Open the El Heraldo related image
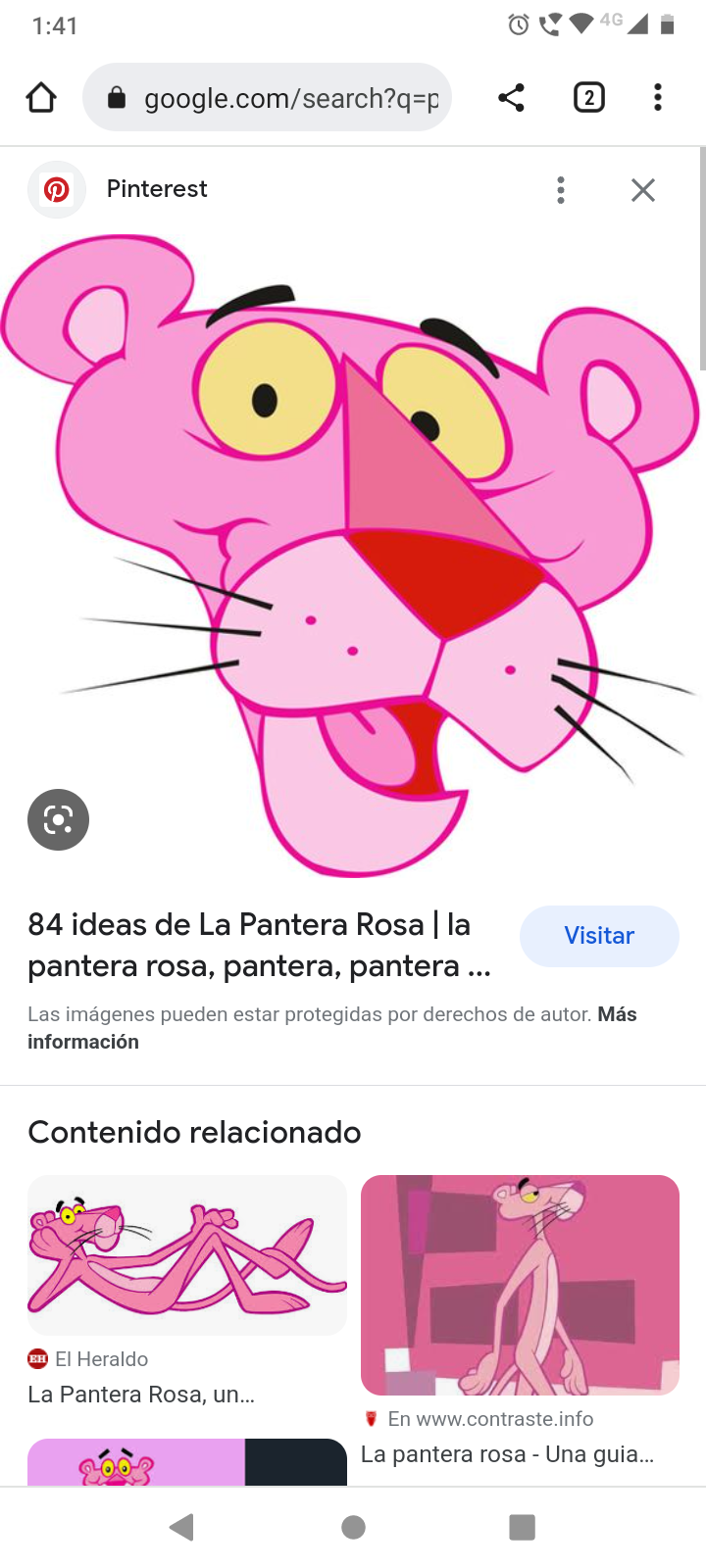The width and height of the screenshot is (706, 1568). (x=186, y=1255)
